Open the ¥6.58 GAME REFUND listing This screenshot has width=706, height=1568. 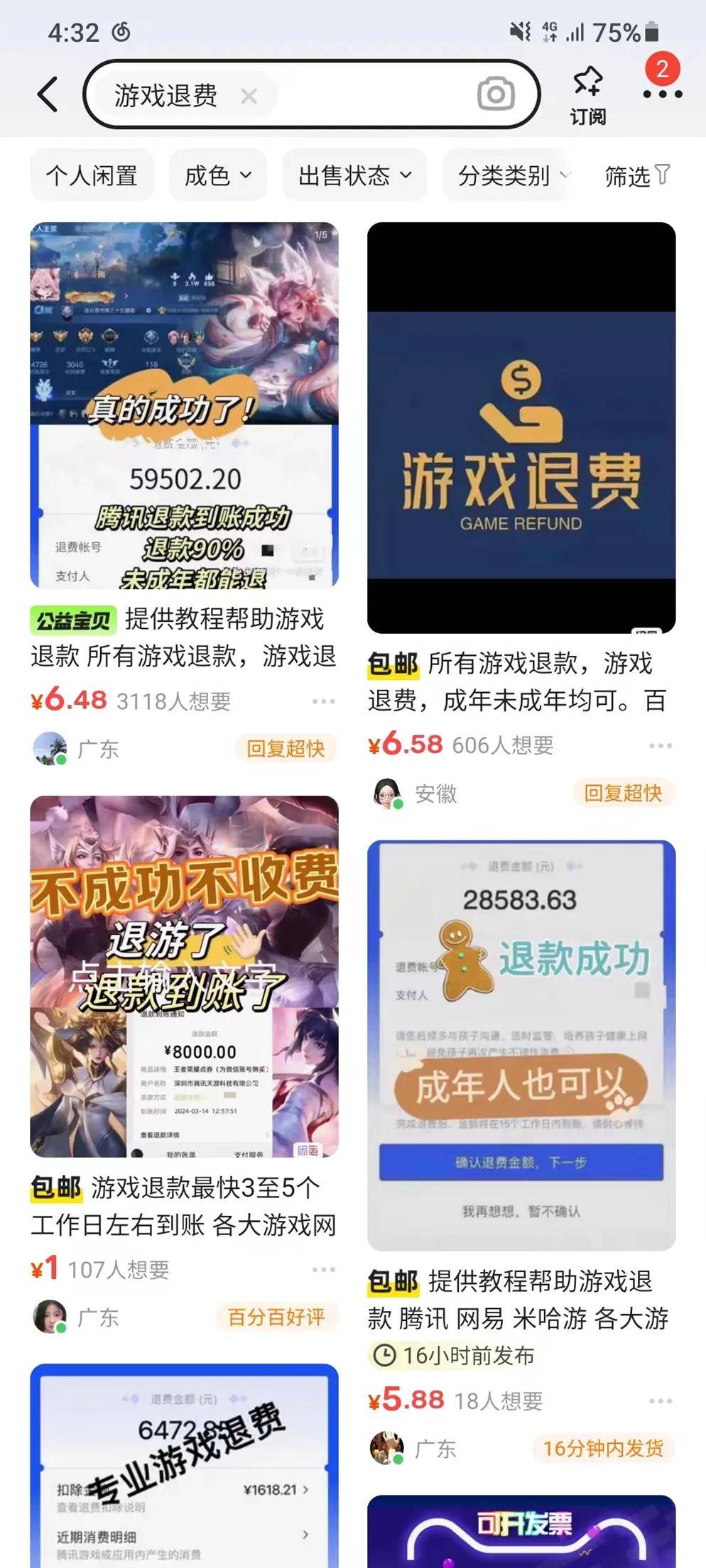(x=521, y=427)
